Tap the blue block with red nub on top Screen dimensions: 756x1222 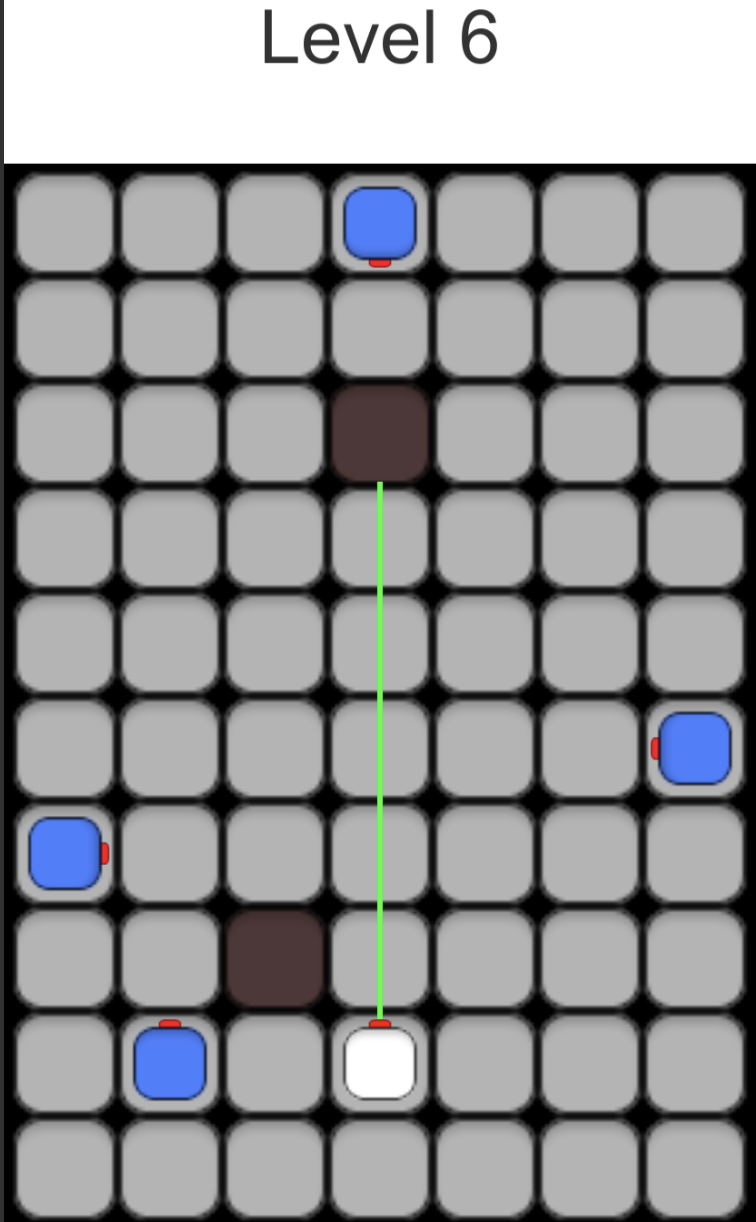[170, 1062]
